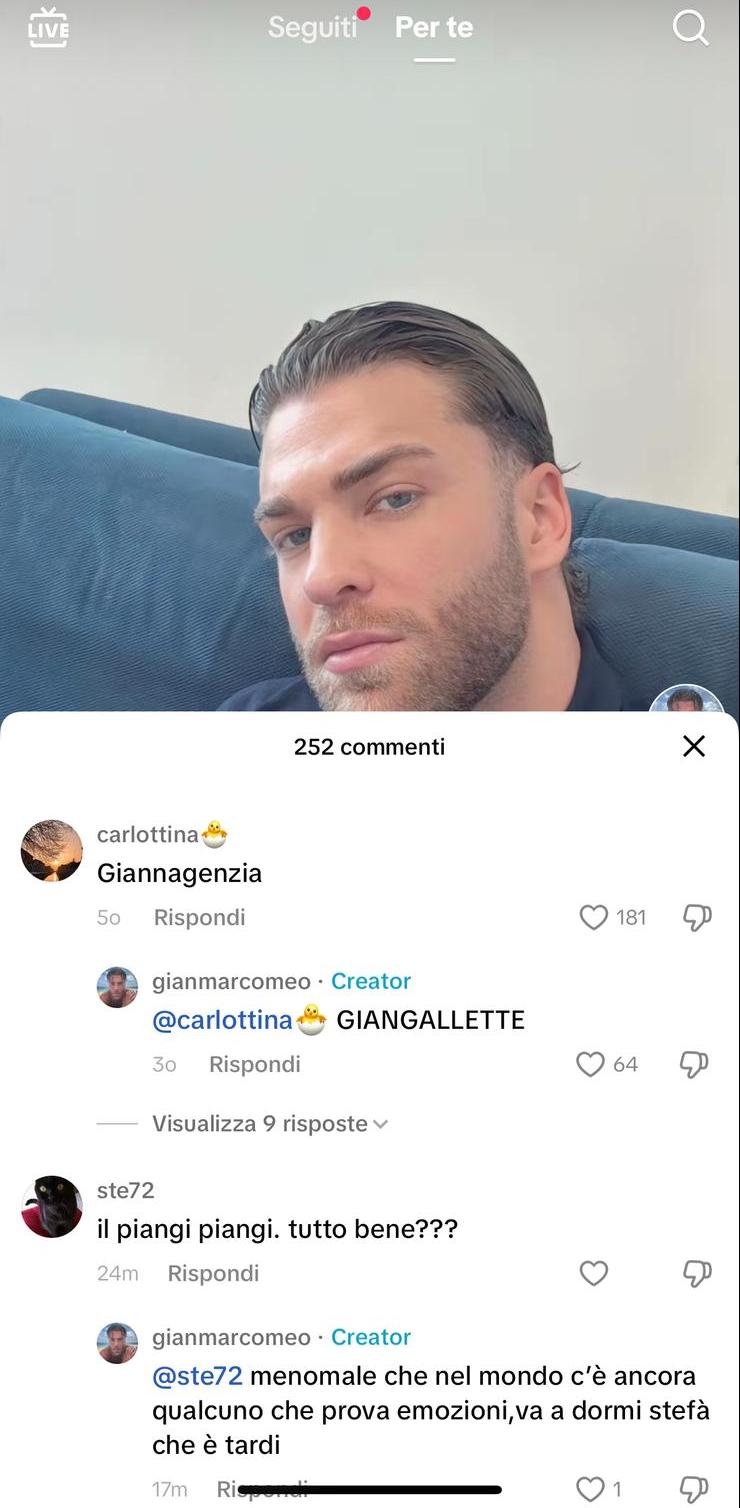740x1508 pixels.
Task: Dislike carlottina's Giannagenzia comment
Action: 696,917
